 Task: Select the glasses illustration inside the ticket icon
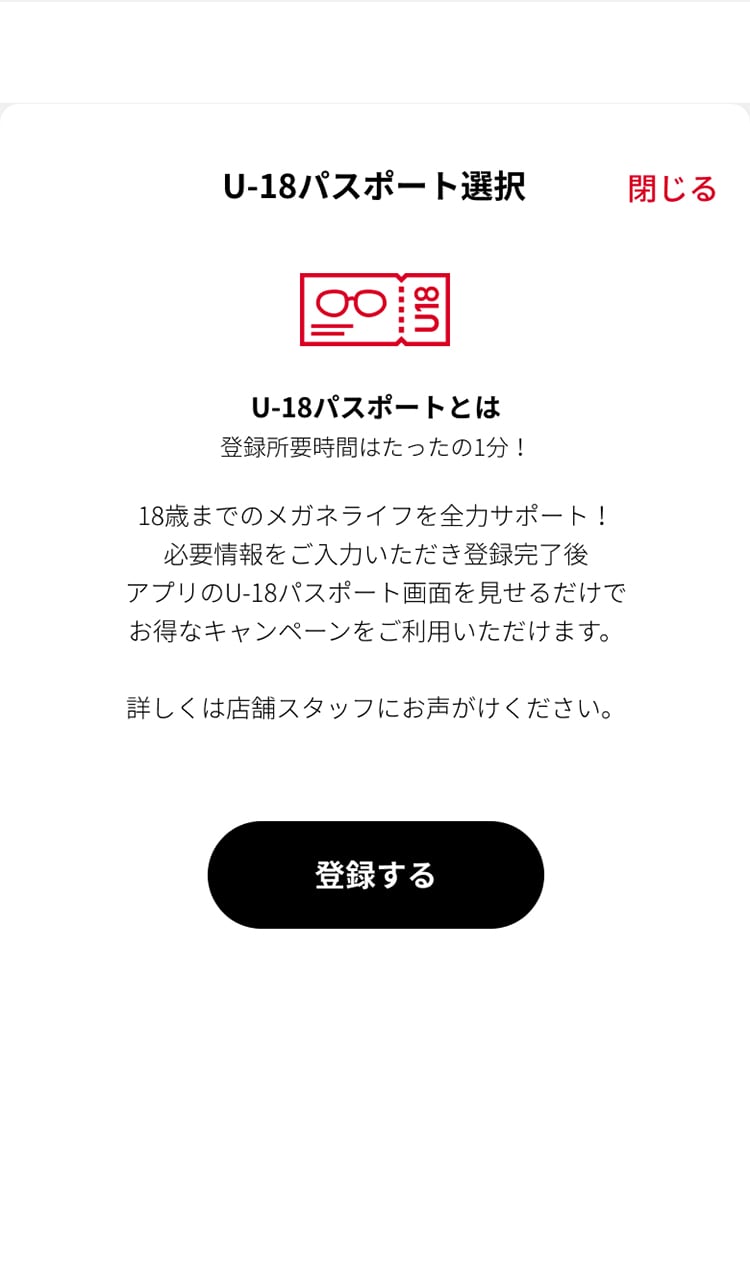point(350,300)
